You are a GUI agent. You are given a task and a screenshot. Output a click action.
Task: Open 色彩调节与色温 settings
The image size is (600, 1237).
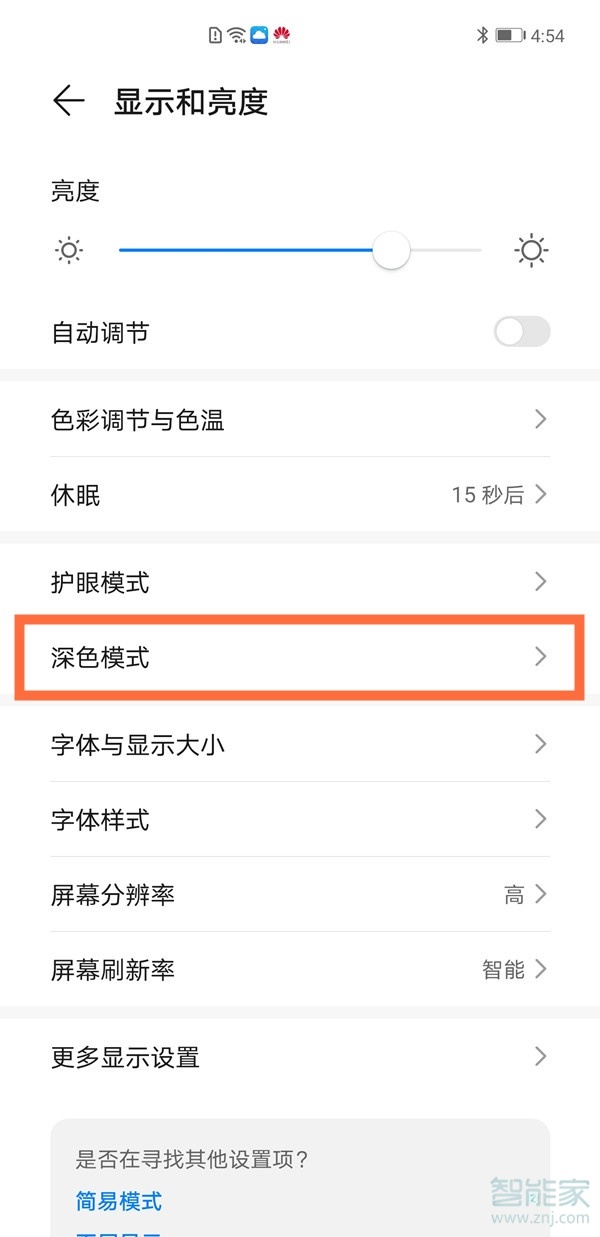pyautogui.click(x=300, y=419)
